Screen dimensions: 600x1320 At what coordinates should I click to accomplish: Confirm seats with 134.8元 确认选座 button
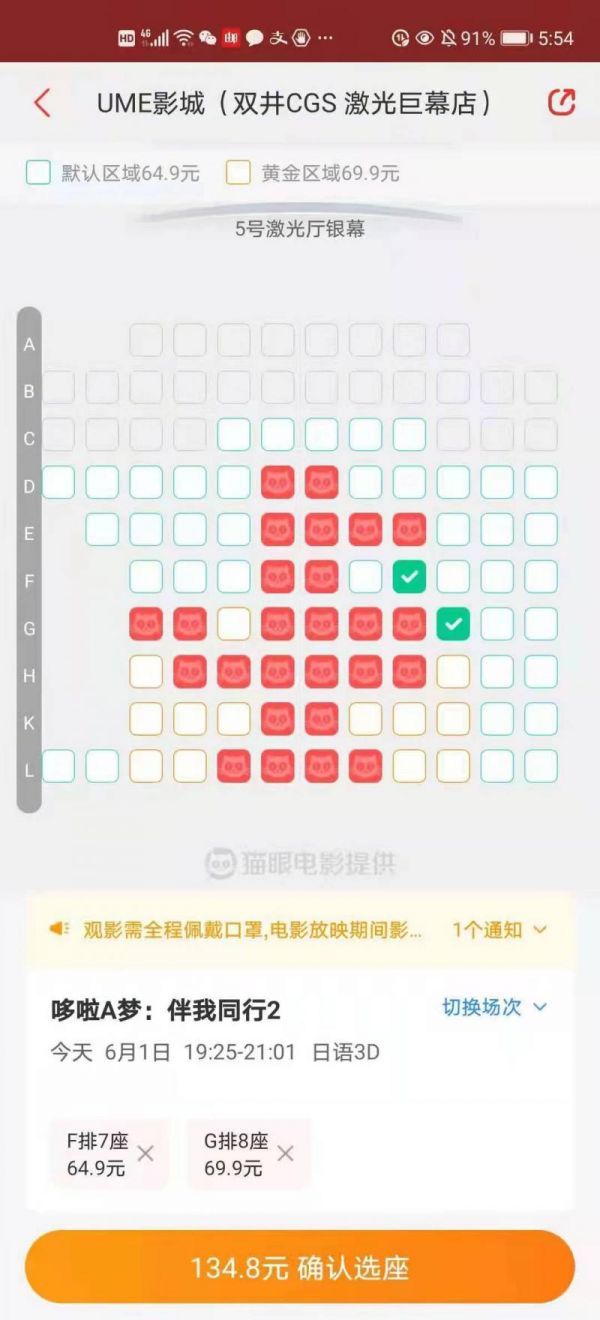pos(300,1268)
